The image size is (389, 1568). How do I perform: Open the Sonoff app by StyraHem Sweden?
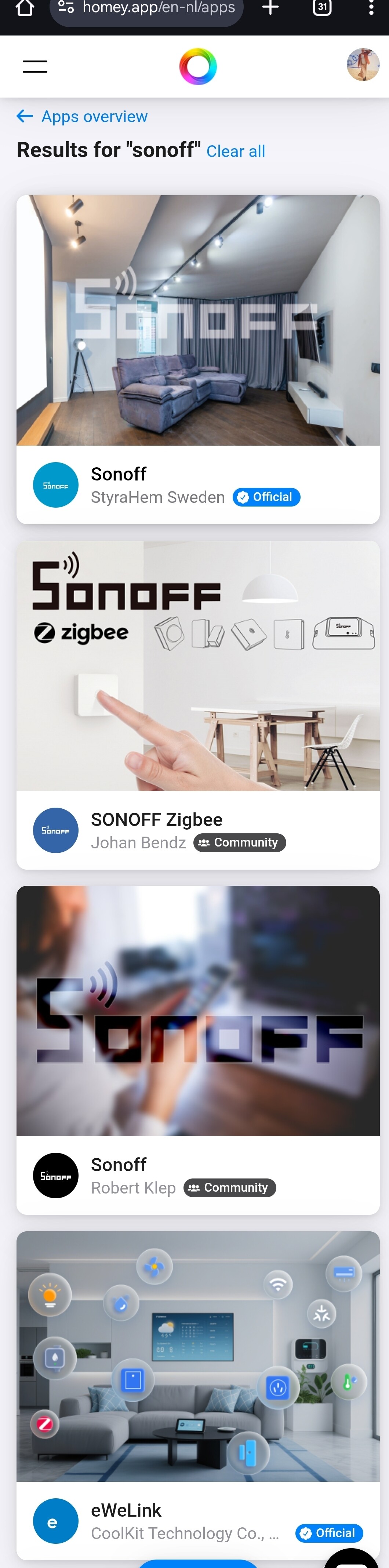tap(198, 359)
